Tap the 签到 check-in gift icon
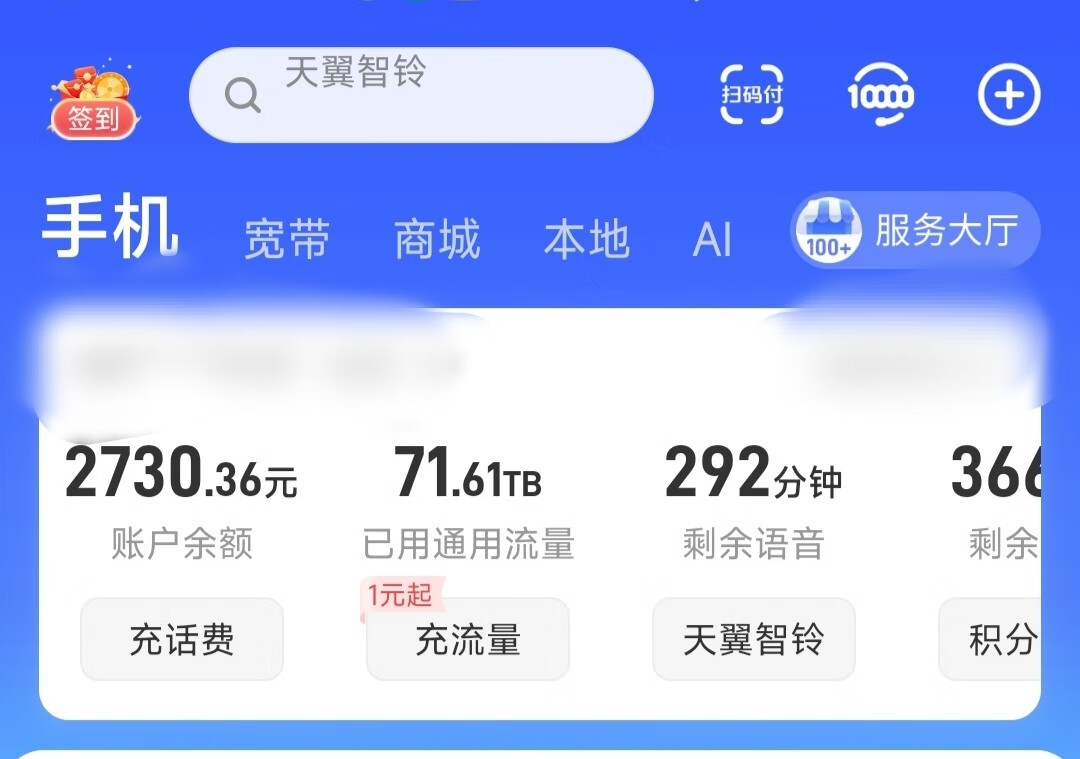 click(92, 102)
